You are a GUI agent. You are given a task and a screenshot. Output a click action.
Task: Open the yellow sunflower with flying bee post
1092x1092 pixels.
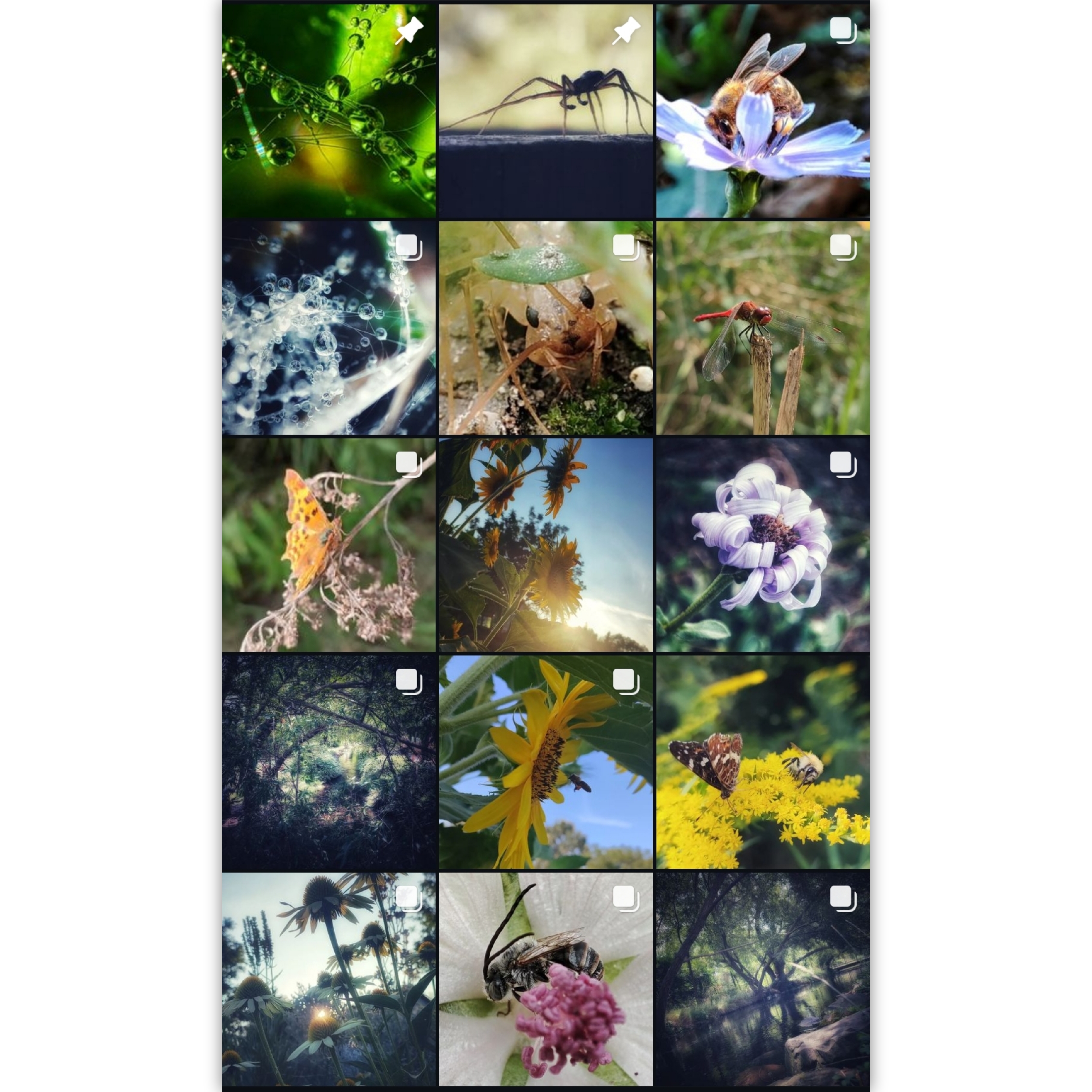[545, 762]
